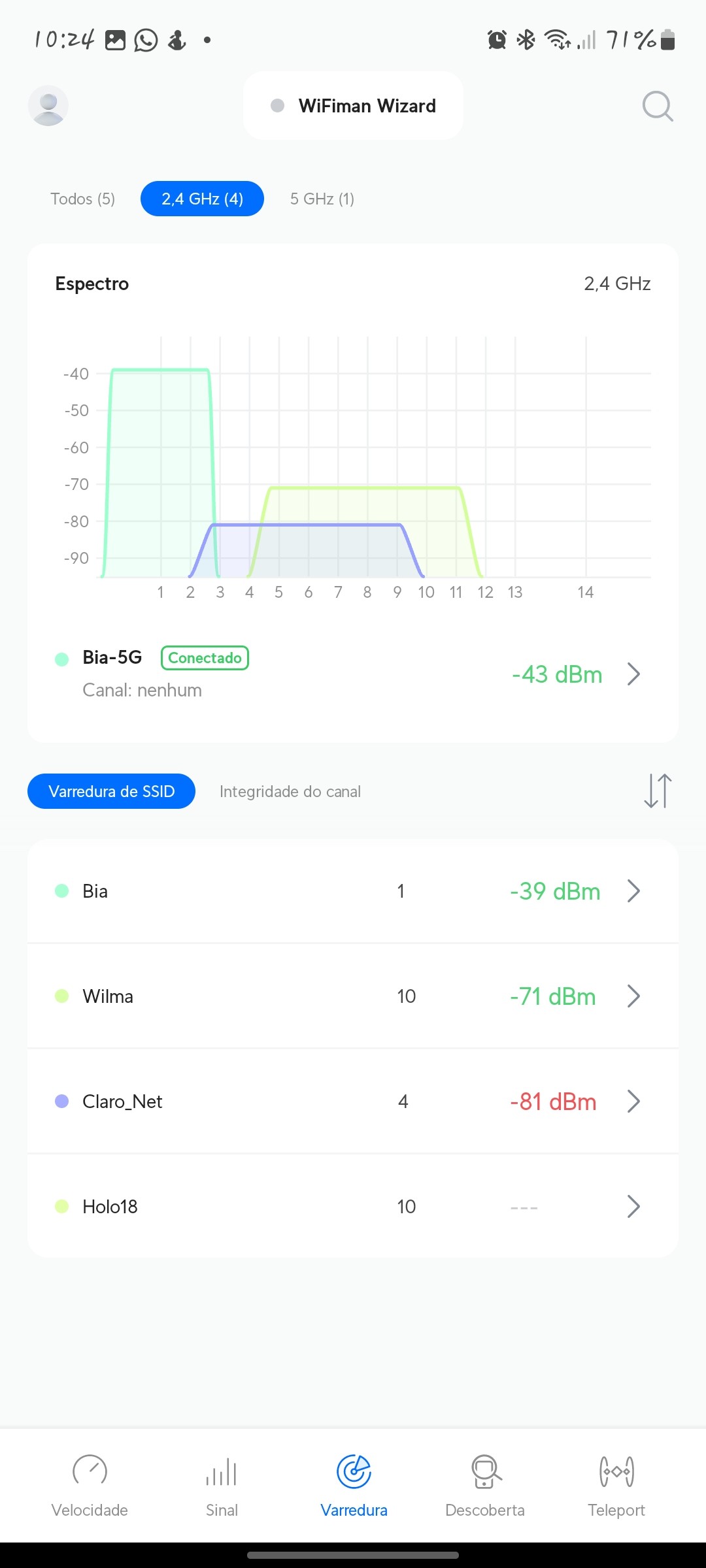Select the 2,4 GHz (4) filter
Image resolution: width=706 pixels, height=1568 pixels.
point(202,199)
